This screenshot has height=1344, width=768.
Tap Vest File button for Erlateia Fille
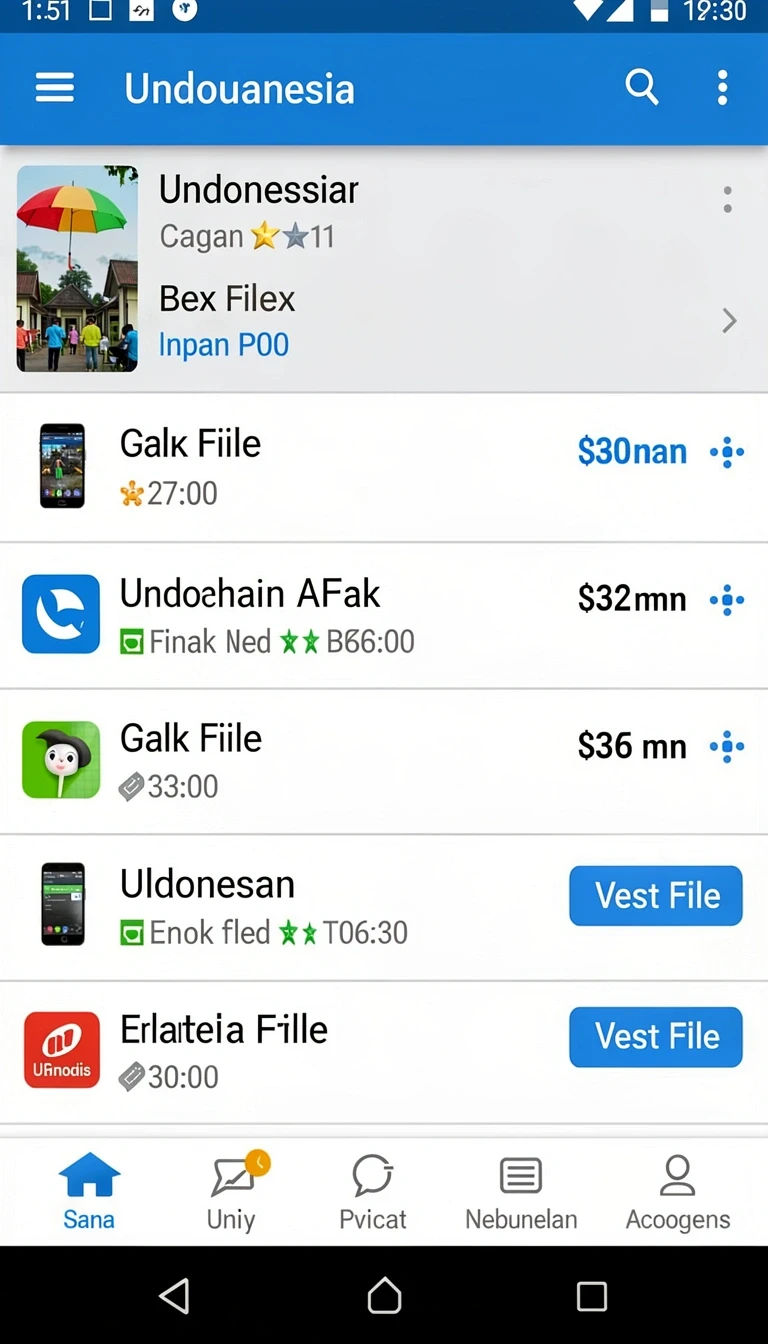[656, 1037]
